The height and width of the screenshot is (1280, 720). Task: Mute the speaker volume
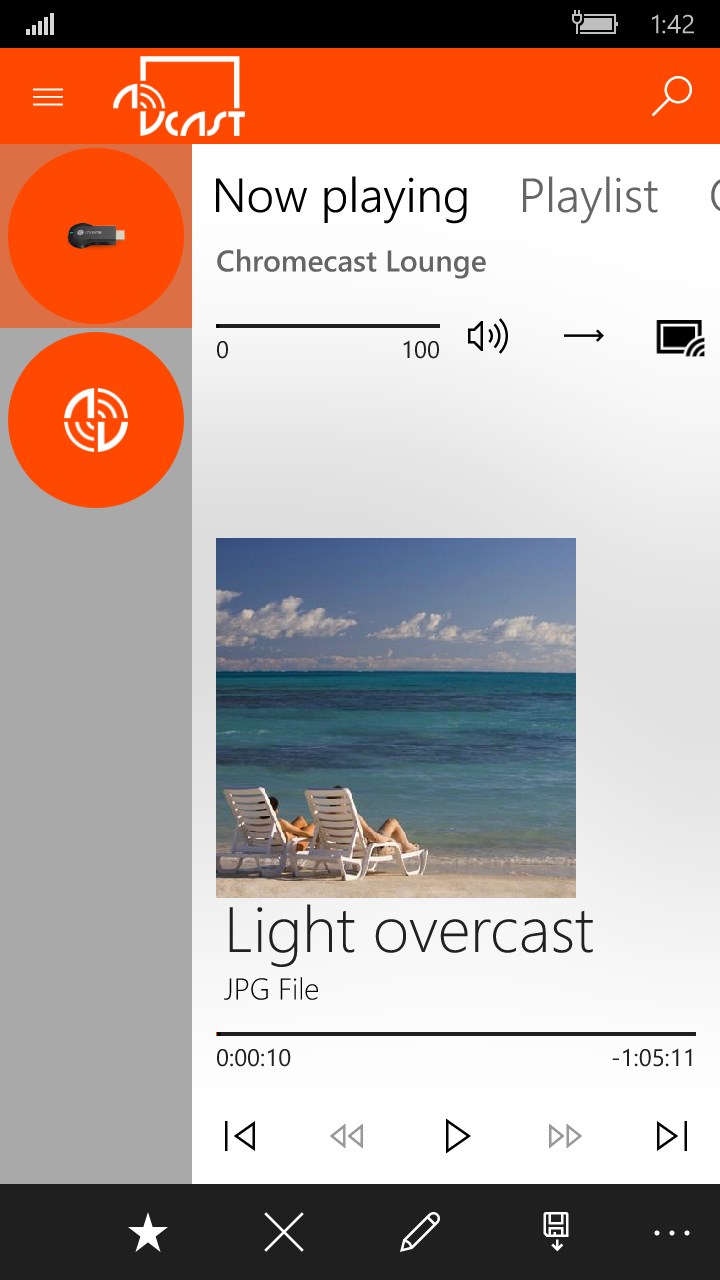(x=488, y=336)
